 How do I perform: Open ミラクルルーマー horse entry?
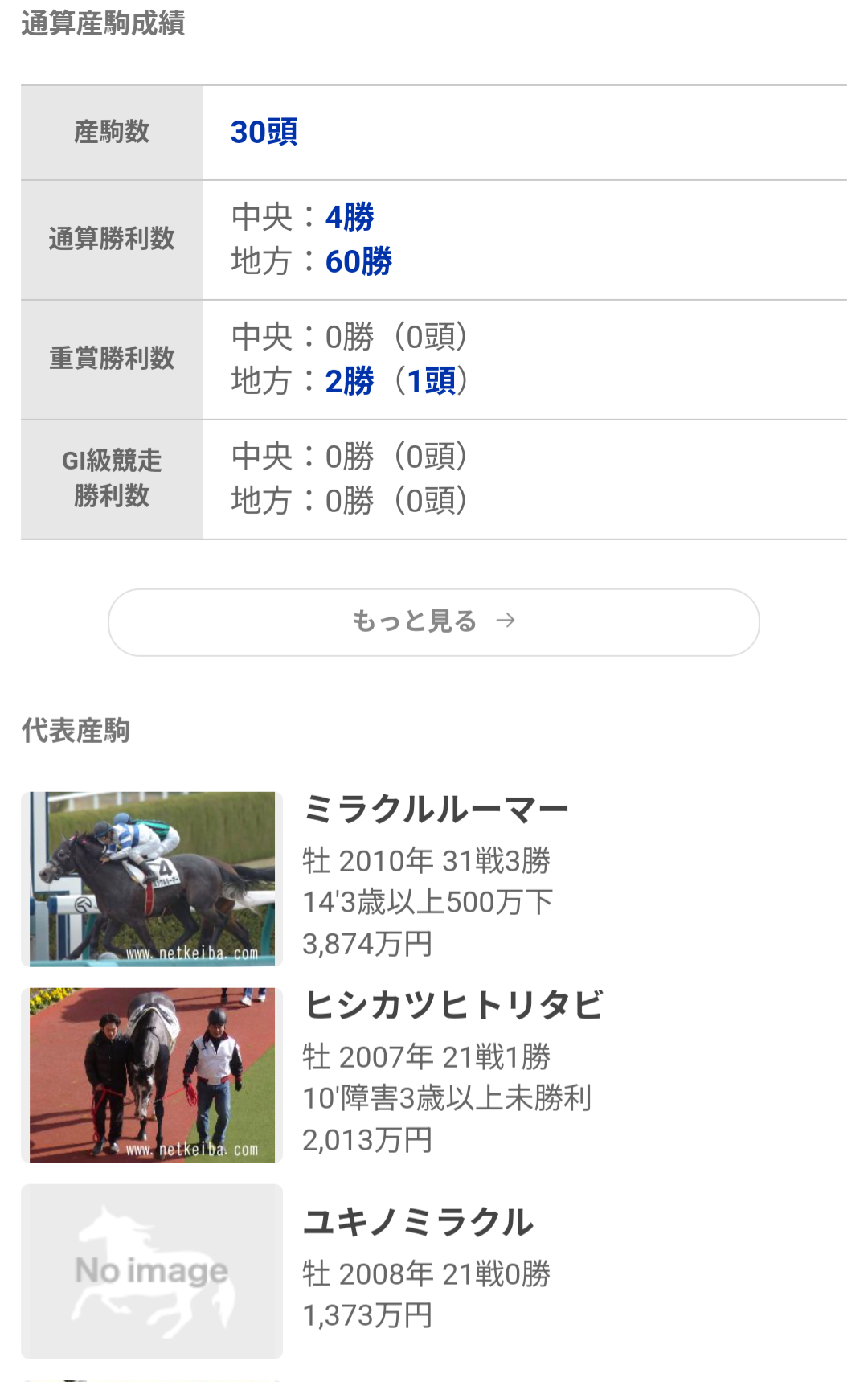pos(434,879)
